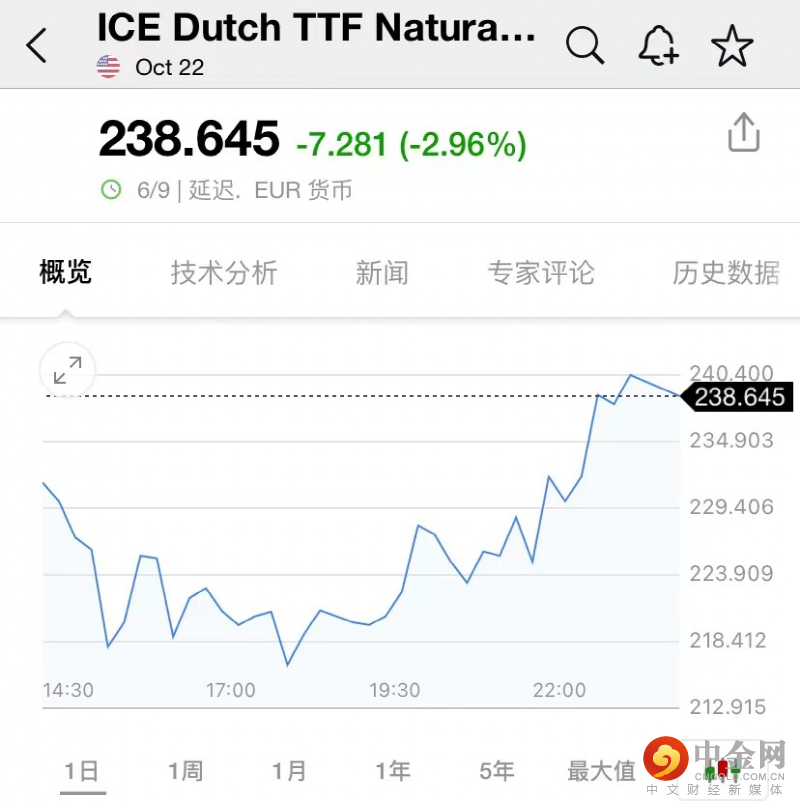This screenshot has width=800, height=808.
Task: Switch chart range to 1年
Action: coord(393,771)
